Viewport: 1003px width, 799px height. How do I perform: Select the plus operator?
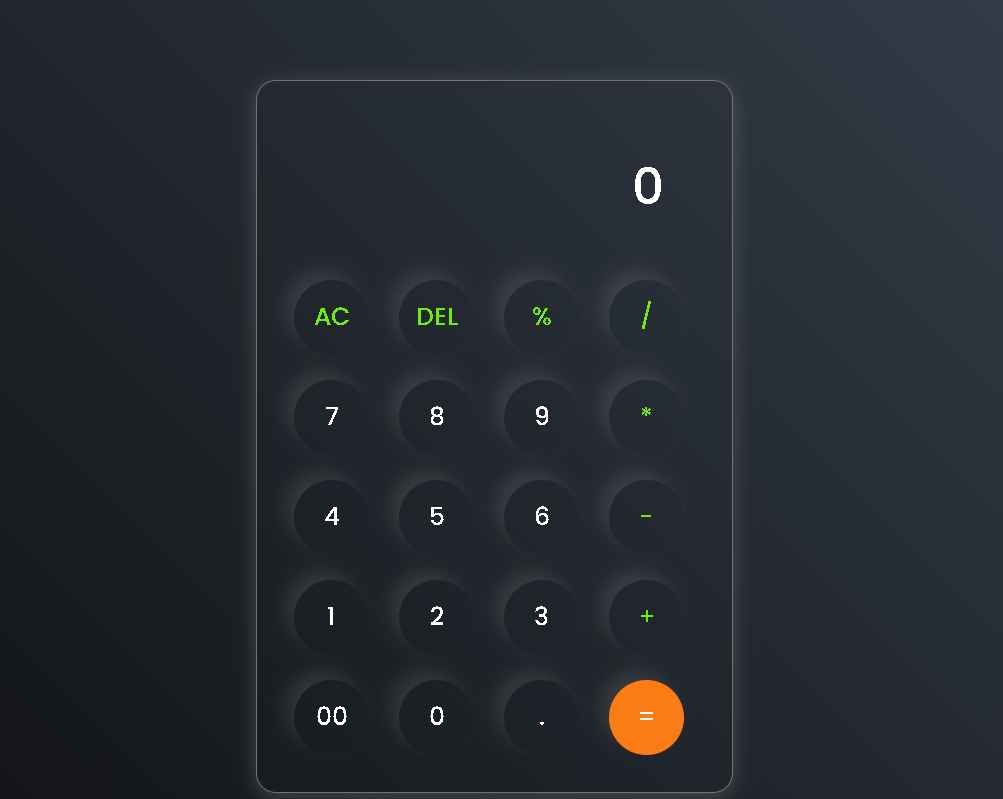(646, 617)
